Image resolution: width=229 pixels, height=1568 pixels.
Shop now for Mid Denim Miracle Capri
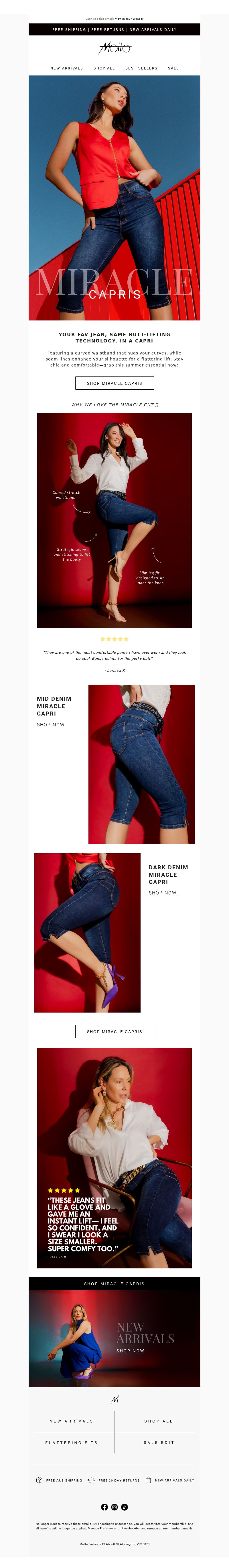(51, 725)
